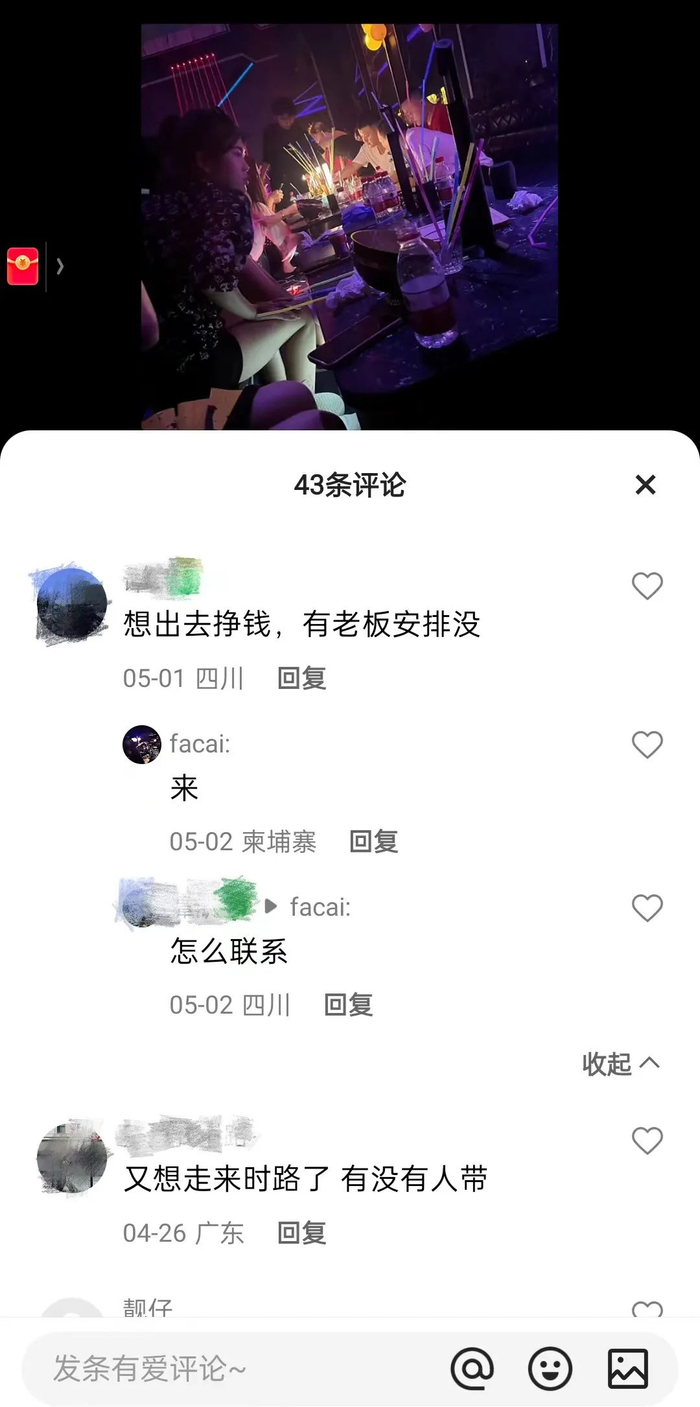The width and height of the screenshot is (700, 1407).
Task: Reply to the 04-26 广东 comment
Action: coord(301,1233)
